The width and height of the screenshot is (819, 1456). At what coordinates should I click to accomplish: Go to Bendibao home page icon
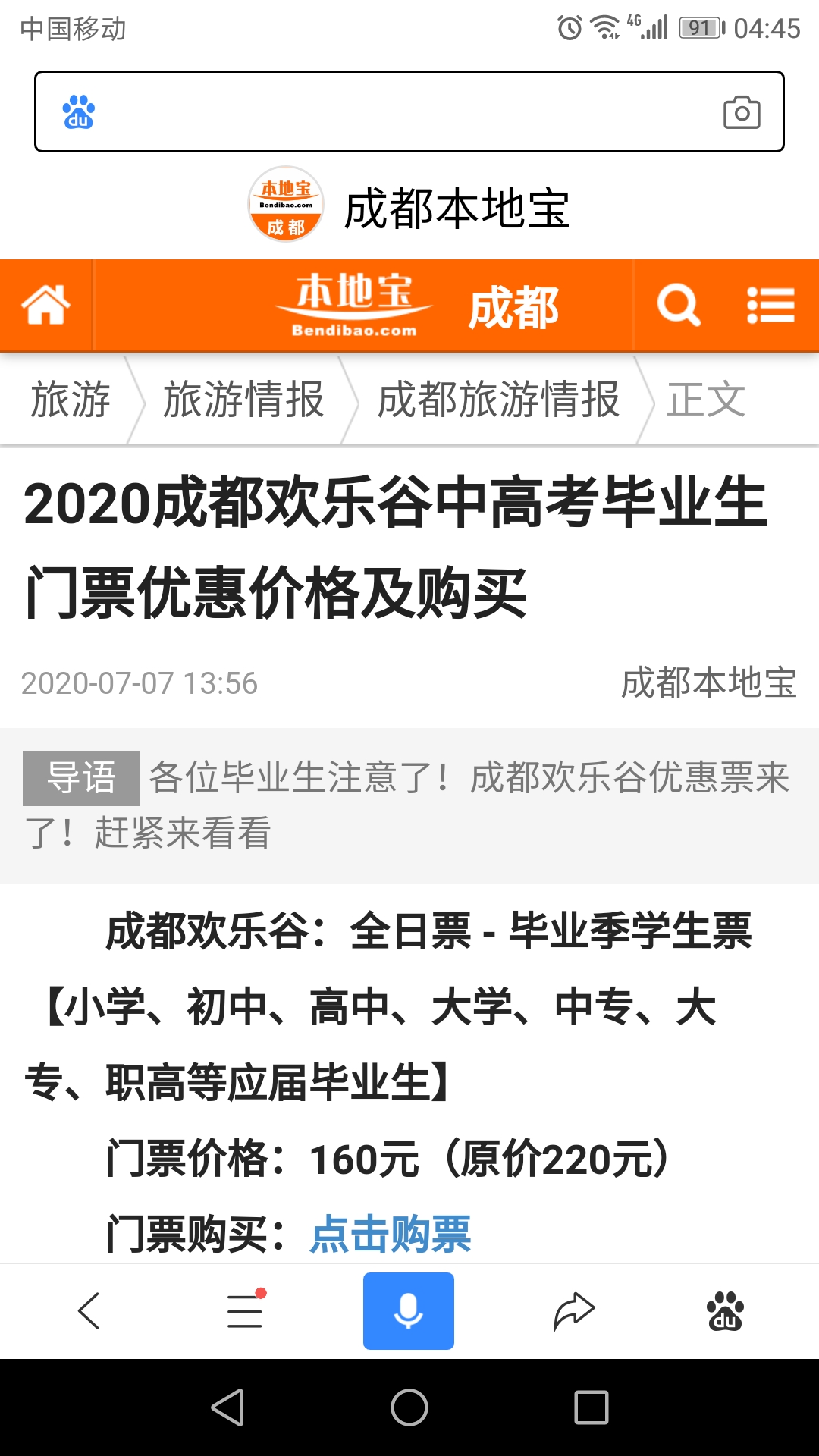(45, 305)
